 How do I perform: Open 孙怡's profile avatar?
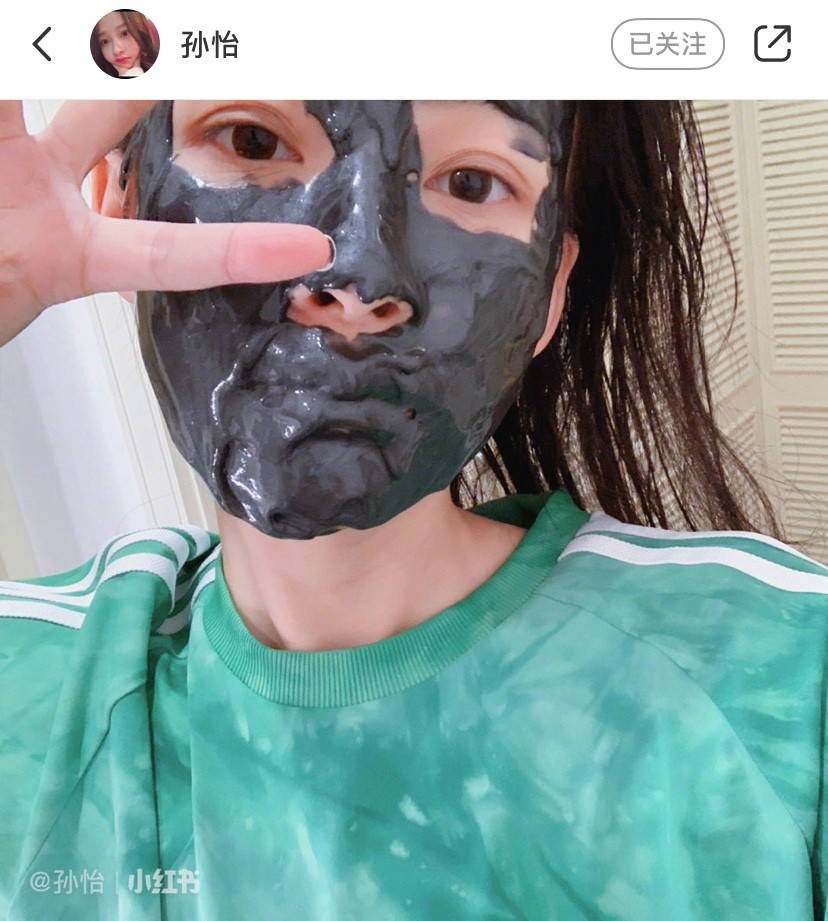(x=124, y=44)
